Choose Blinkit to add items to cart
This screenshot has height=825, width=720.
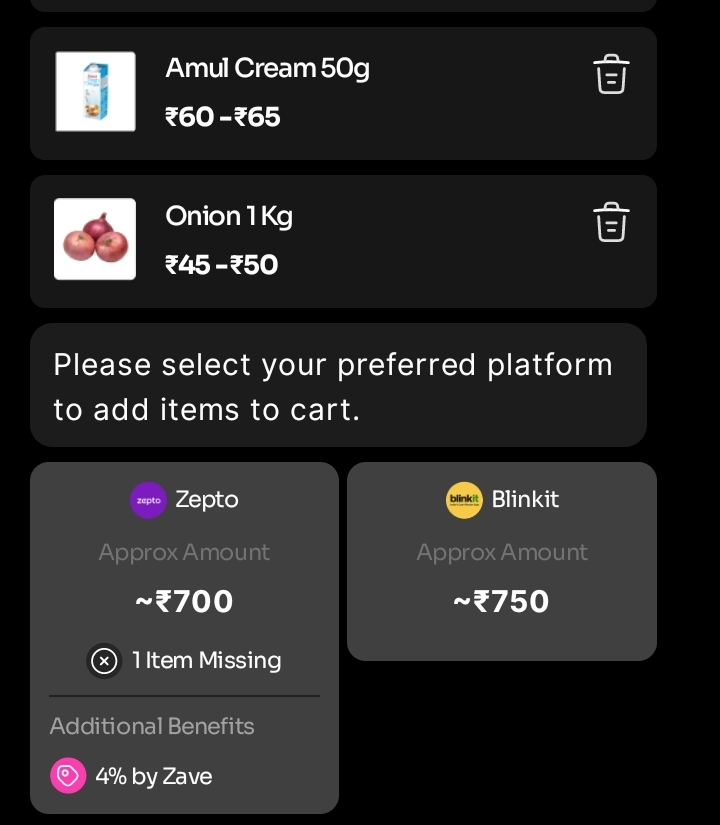[501, 560]
